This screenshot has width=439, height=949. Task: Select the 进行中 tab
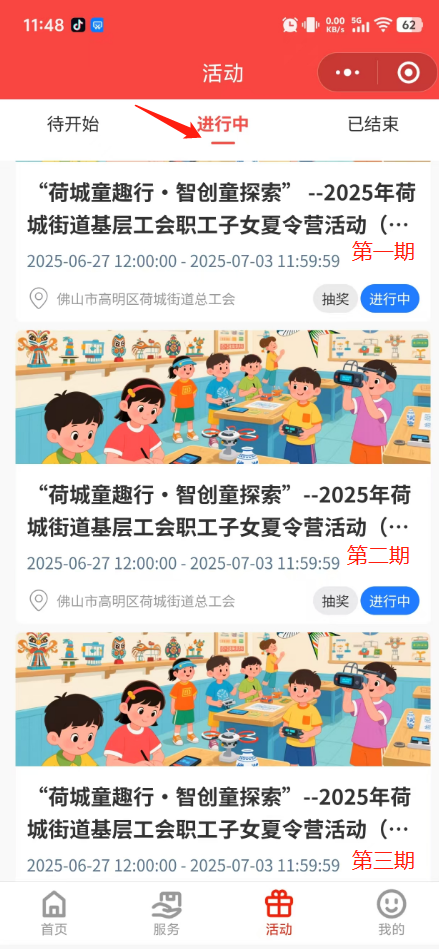(223, 124)
